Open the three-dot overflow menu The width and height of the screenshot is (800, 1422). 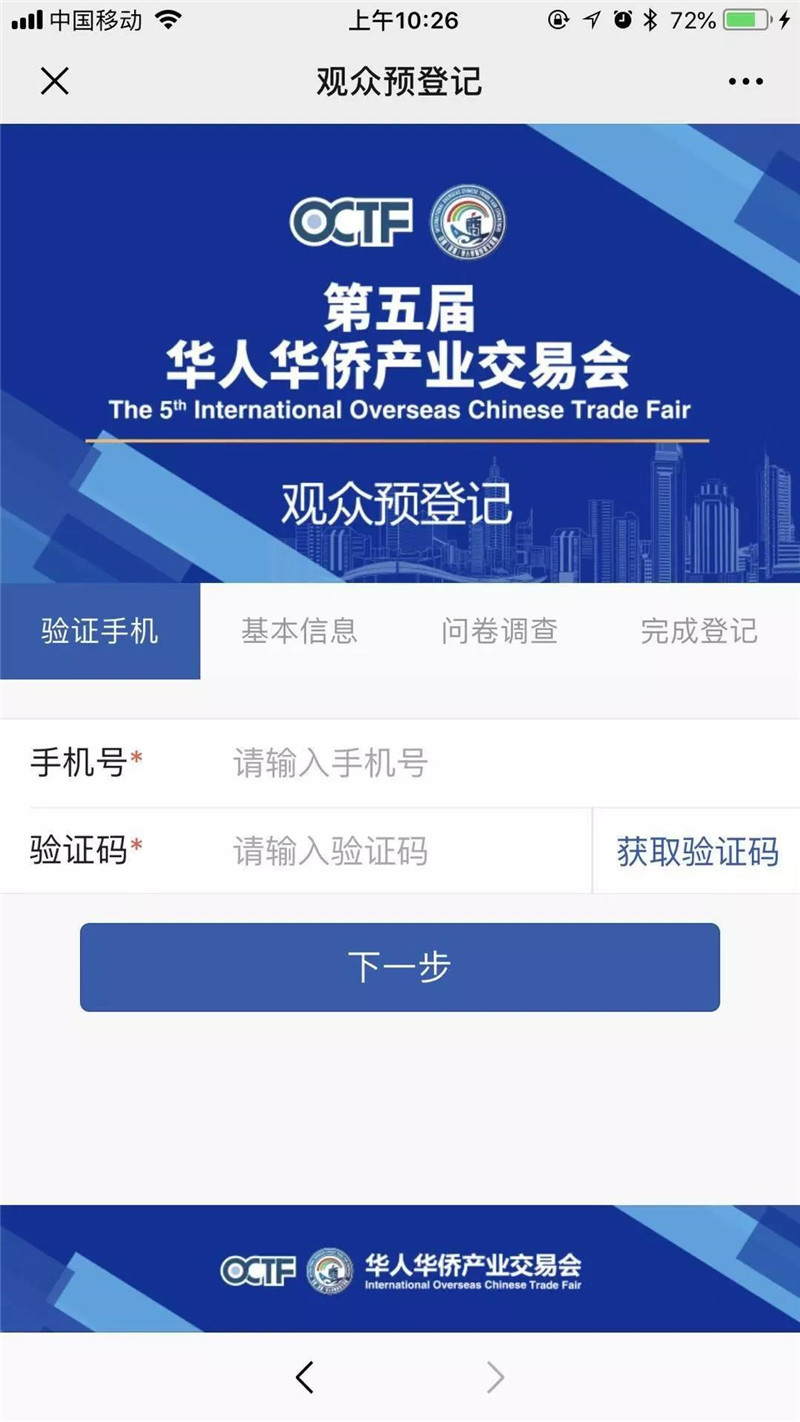point(745,82)
